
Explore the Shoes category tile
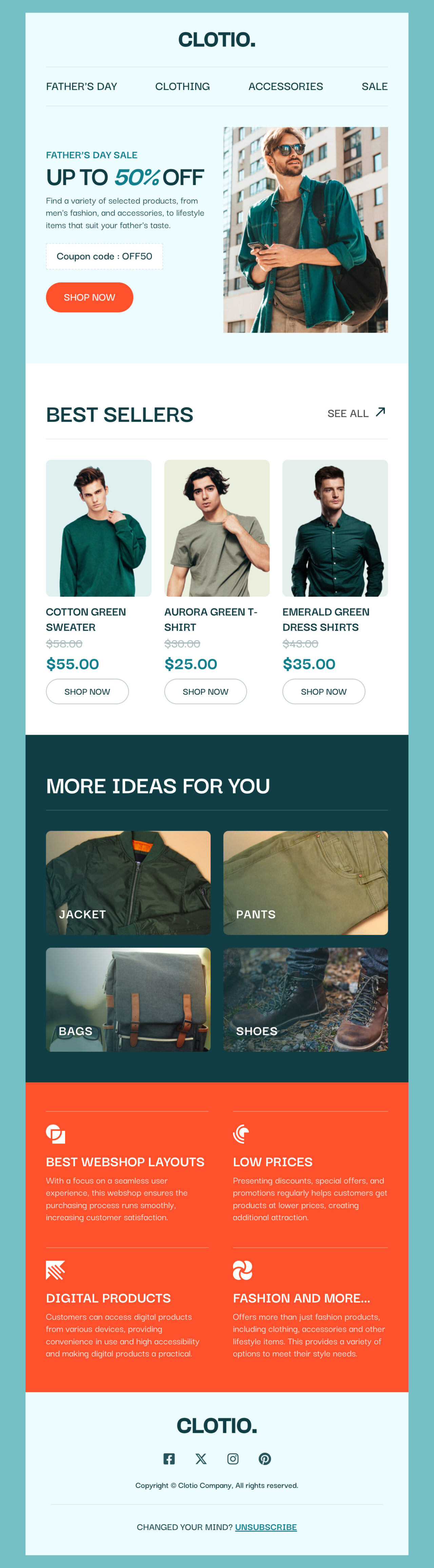(305, 999)
